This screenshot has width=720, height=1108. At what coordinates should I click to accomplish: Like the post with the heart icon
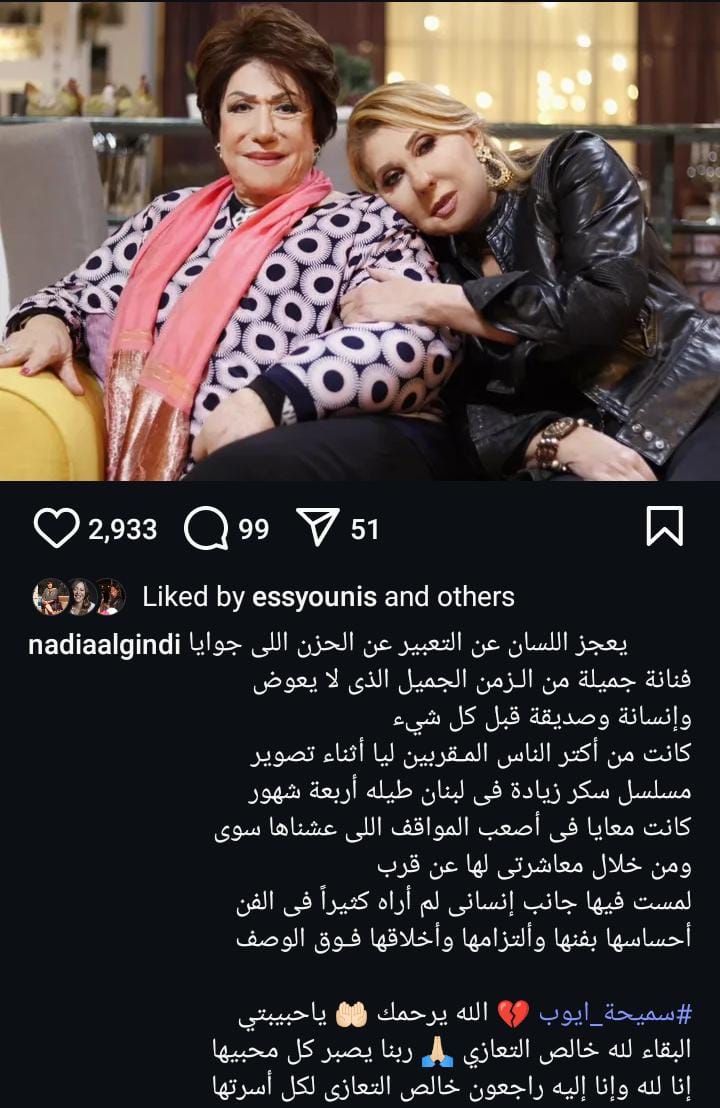pyautogui.click(x=56, y=528)
